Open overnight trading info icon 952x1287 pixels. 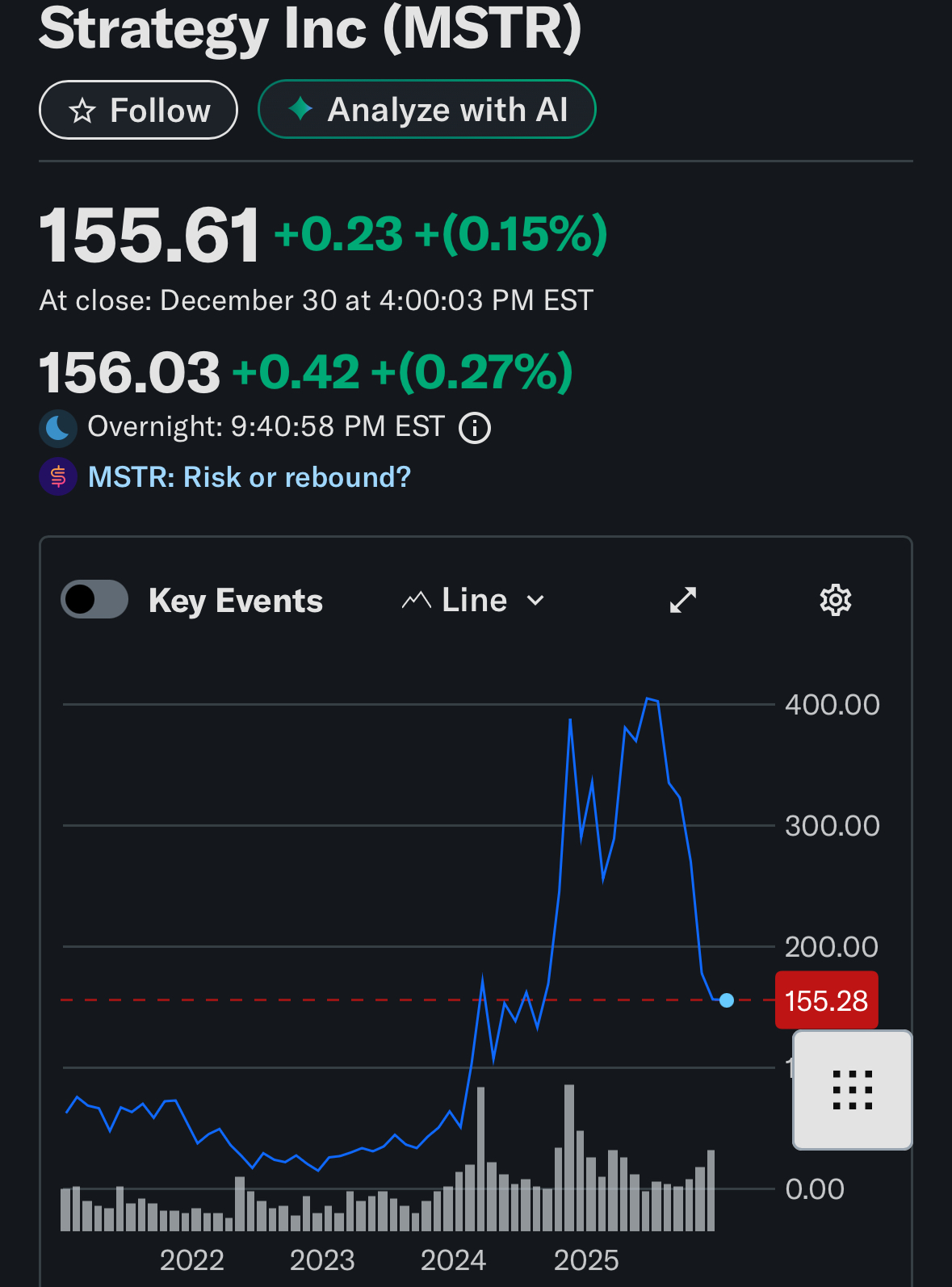click(474, 428)
